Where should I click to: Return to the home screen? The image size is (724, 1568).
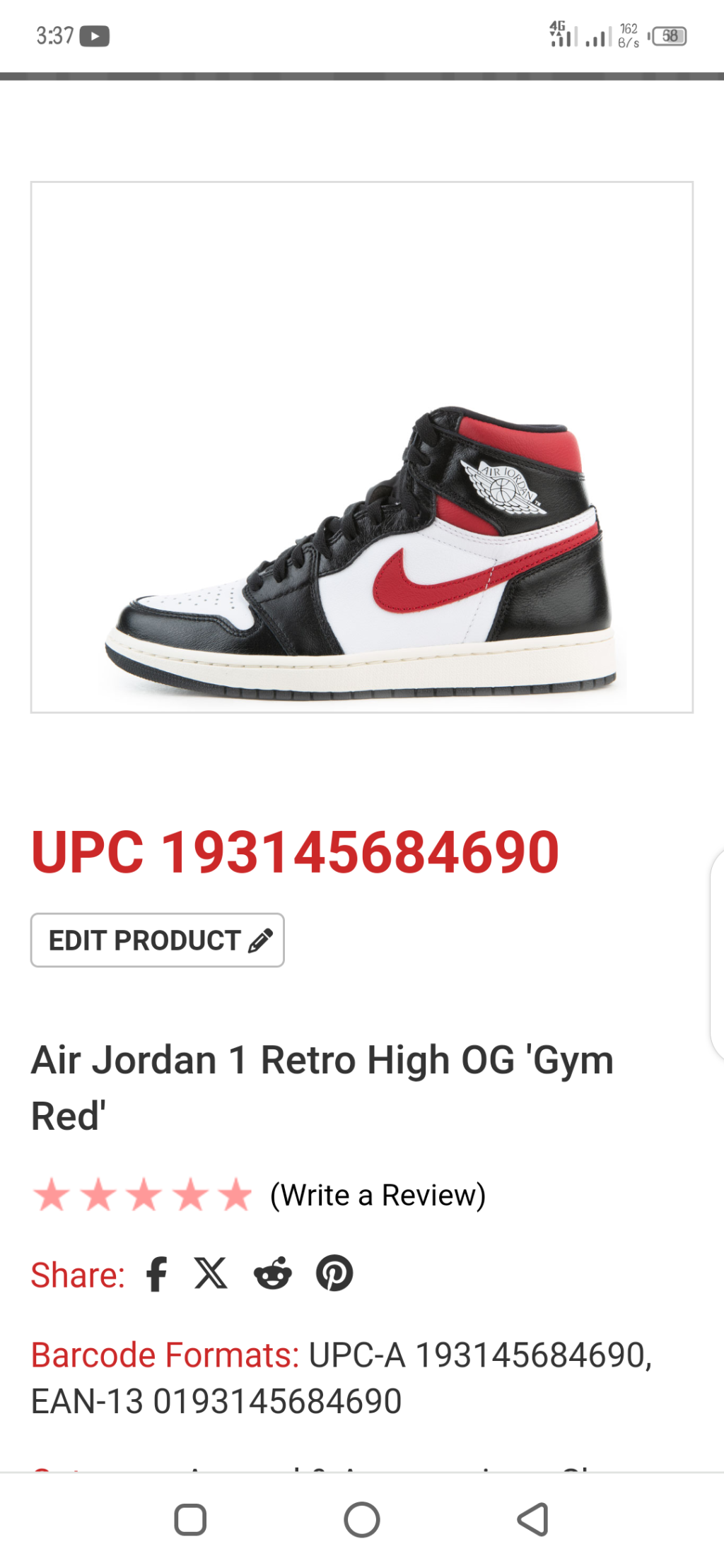tap(362, 1519)
